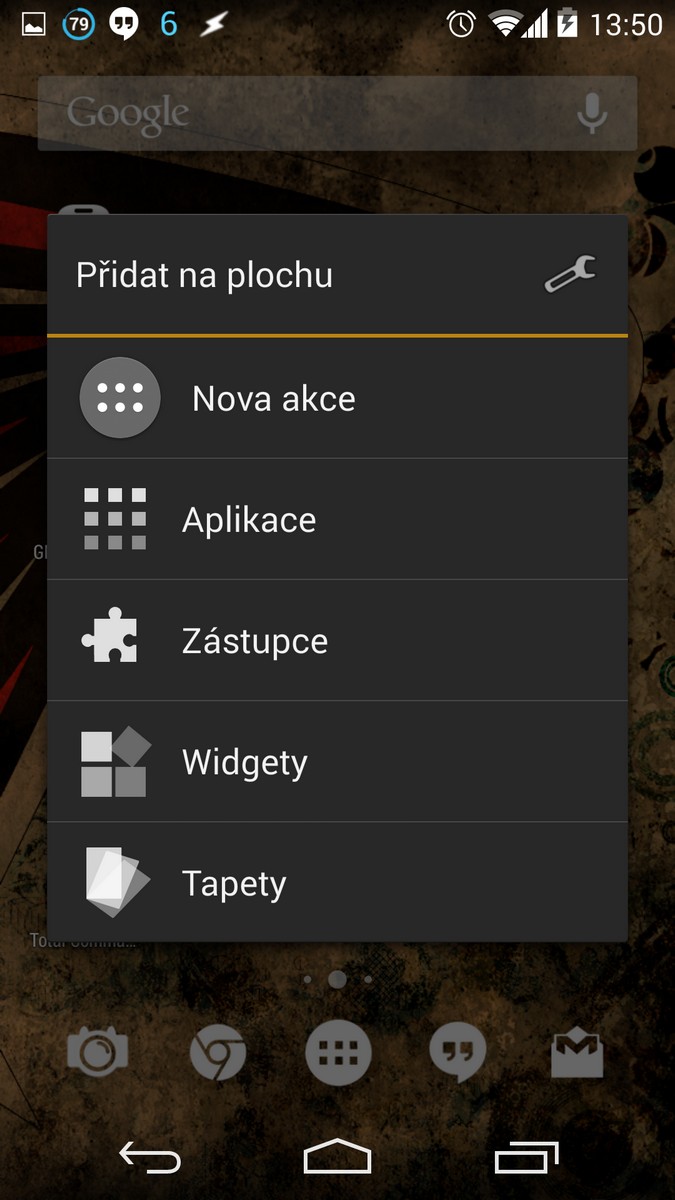Image resolution: width=675 pixels, height=1200 pixels.
Task: Select Nova akce
Action: 337,398
